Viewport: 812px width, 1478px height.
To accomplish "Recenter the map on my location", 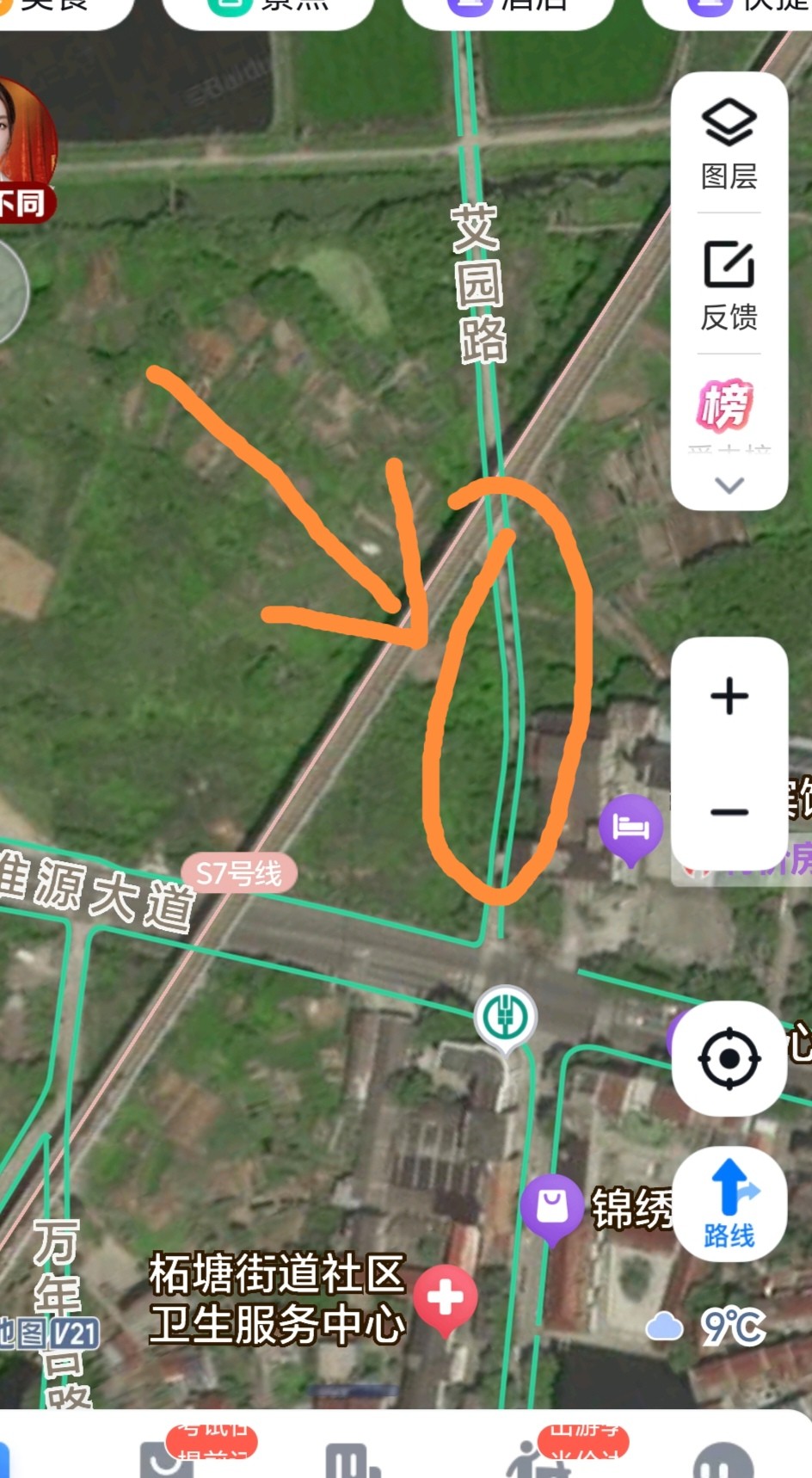I will point(729,1057).
